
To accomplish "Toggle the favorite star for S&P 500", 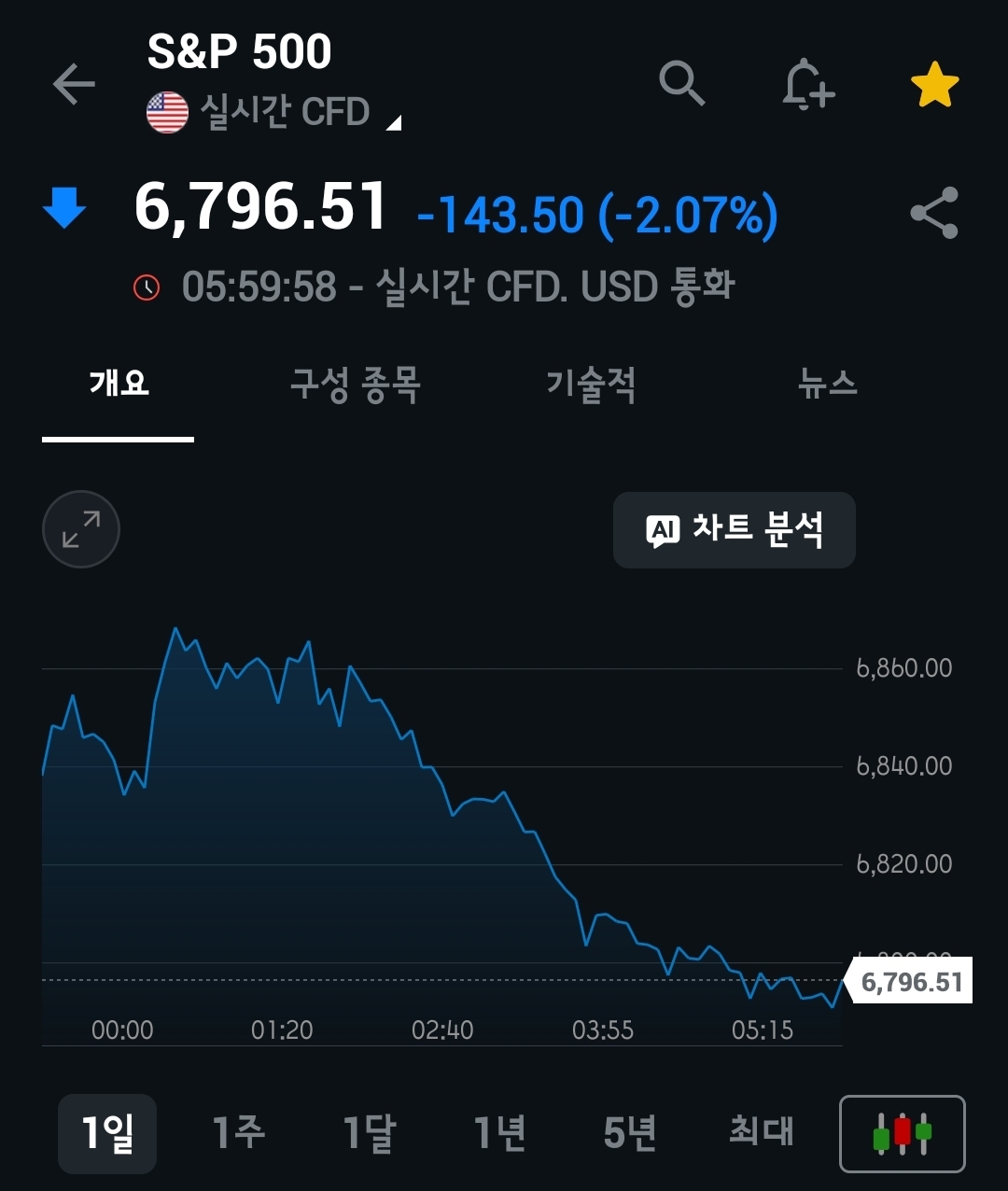I will (934, 86).
